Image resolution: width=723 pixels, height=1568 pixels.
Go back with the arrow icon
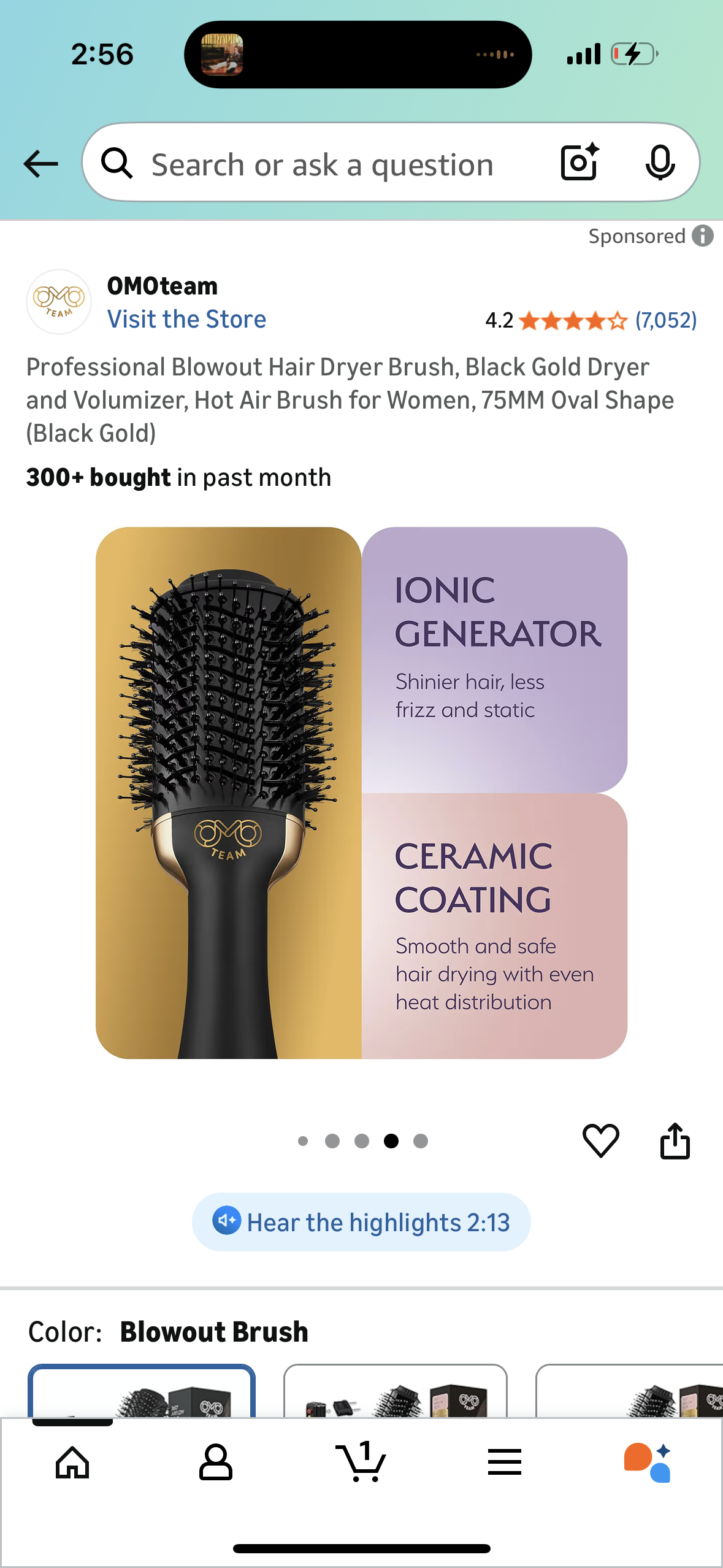[x=40, y=164]
